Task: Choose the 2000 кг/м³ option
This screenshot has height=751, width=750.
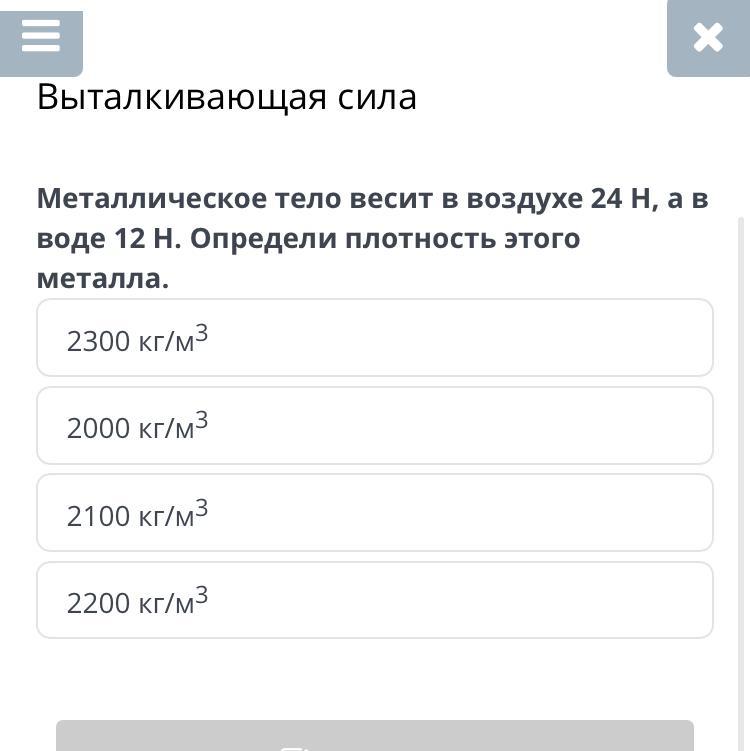Action: click(374, 426)
